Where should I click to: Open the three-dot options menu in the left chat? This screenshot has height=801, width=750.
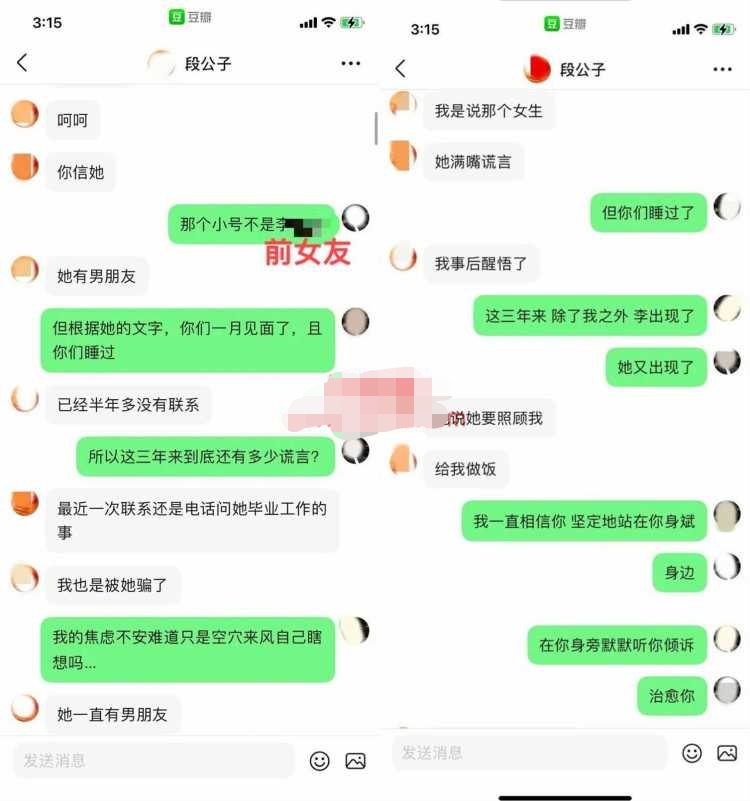point(351,63)
